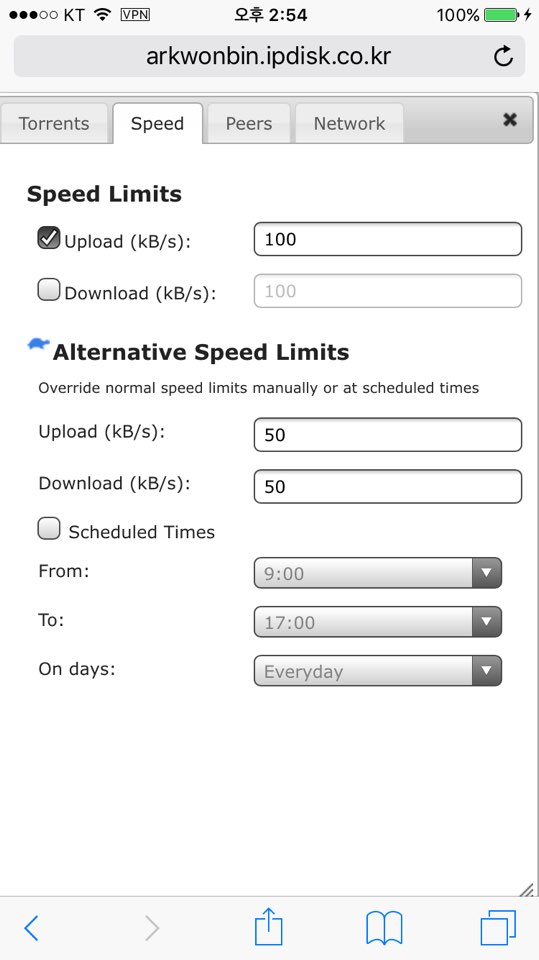Screen dimensions: 539x960
Task: Close the preferences dialog
Action: [x=510, y=120]
